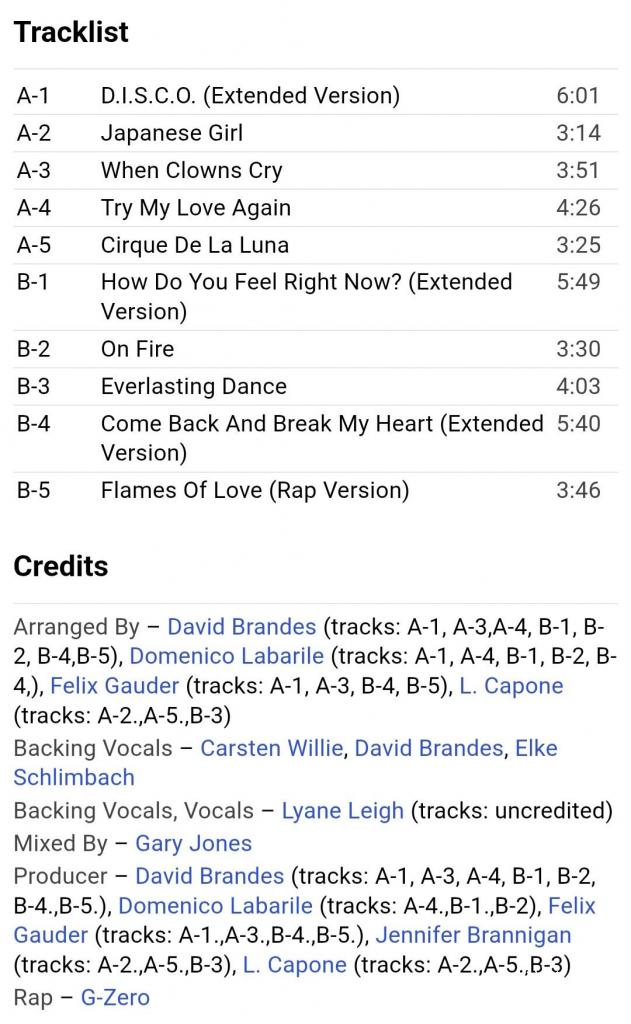The image size is (631, 1024).
Task: Open David Brandes link under Backing Vocals
Action: tap(428, 748)
